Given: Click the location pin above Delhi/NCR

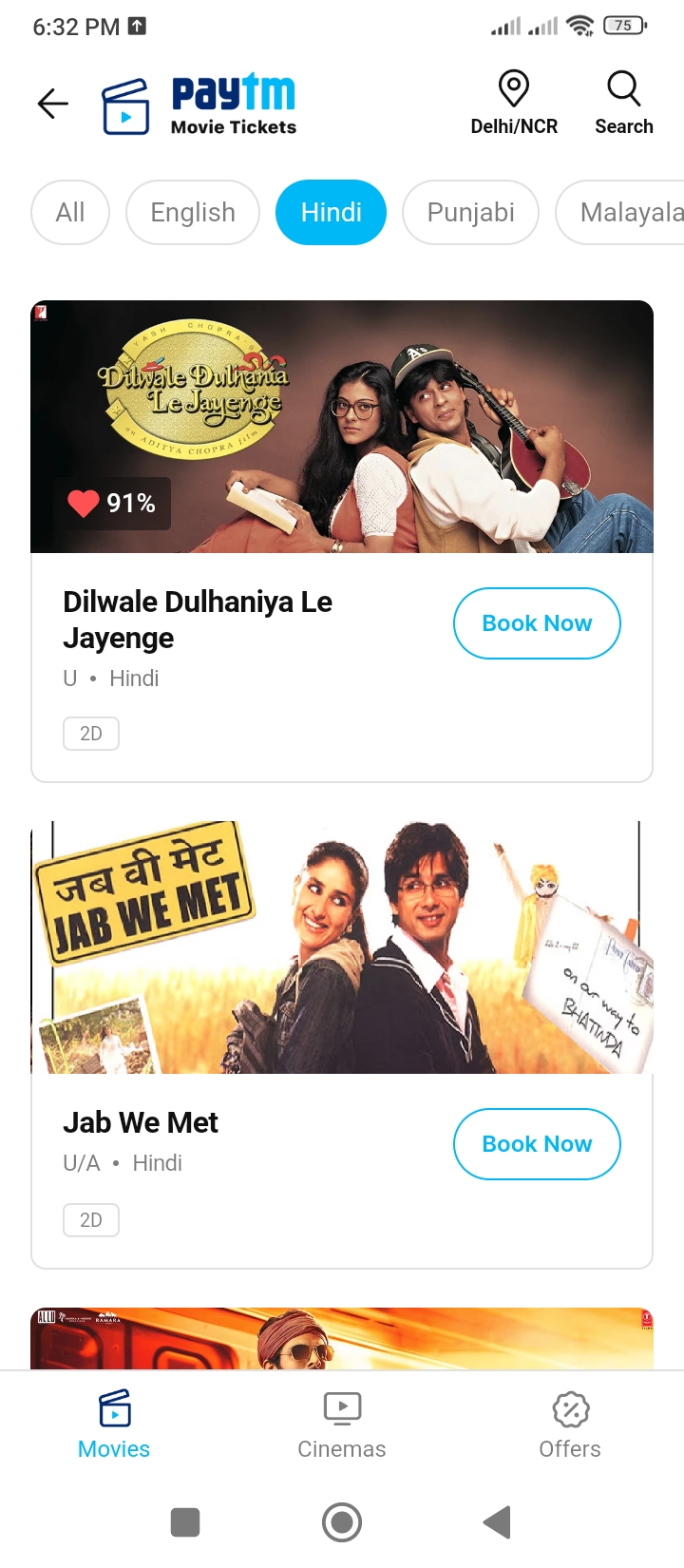Looking at the screenshot, I should (513, 87).
